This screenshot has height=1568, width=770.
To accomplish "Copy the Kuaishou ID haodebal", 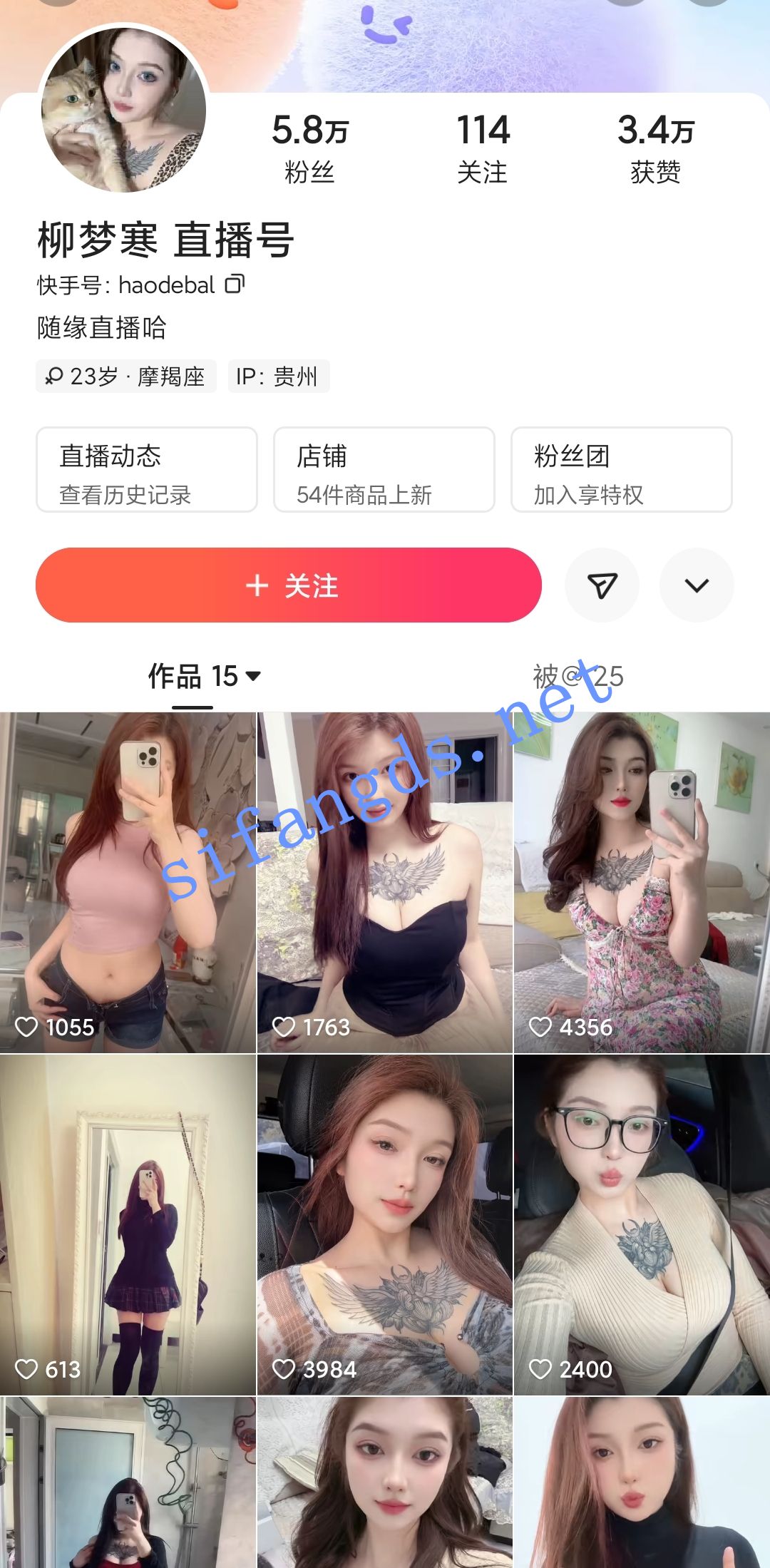I will click(235, 285).
